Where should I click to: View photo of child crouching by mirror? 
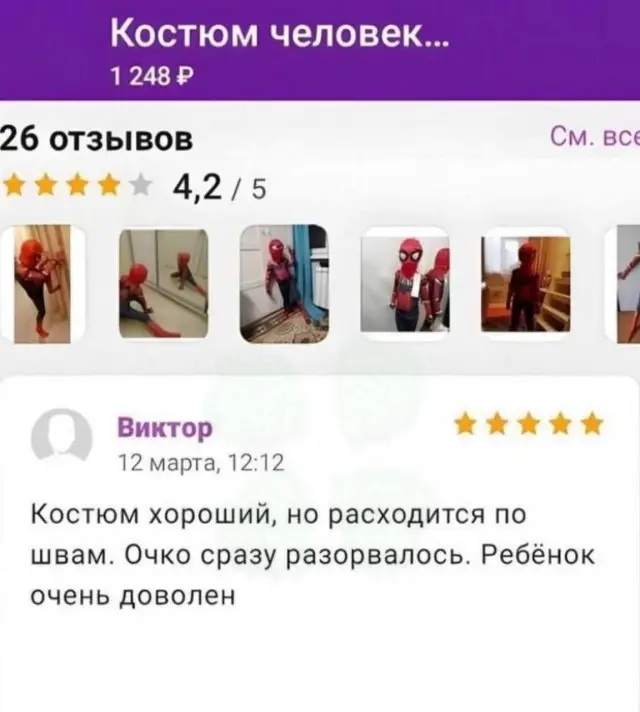pos(163,284)
